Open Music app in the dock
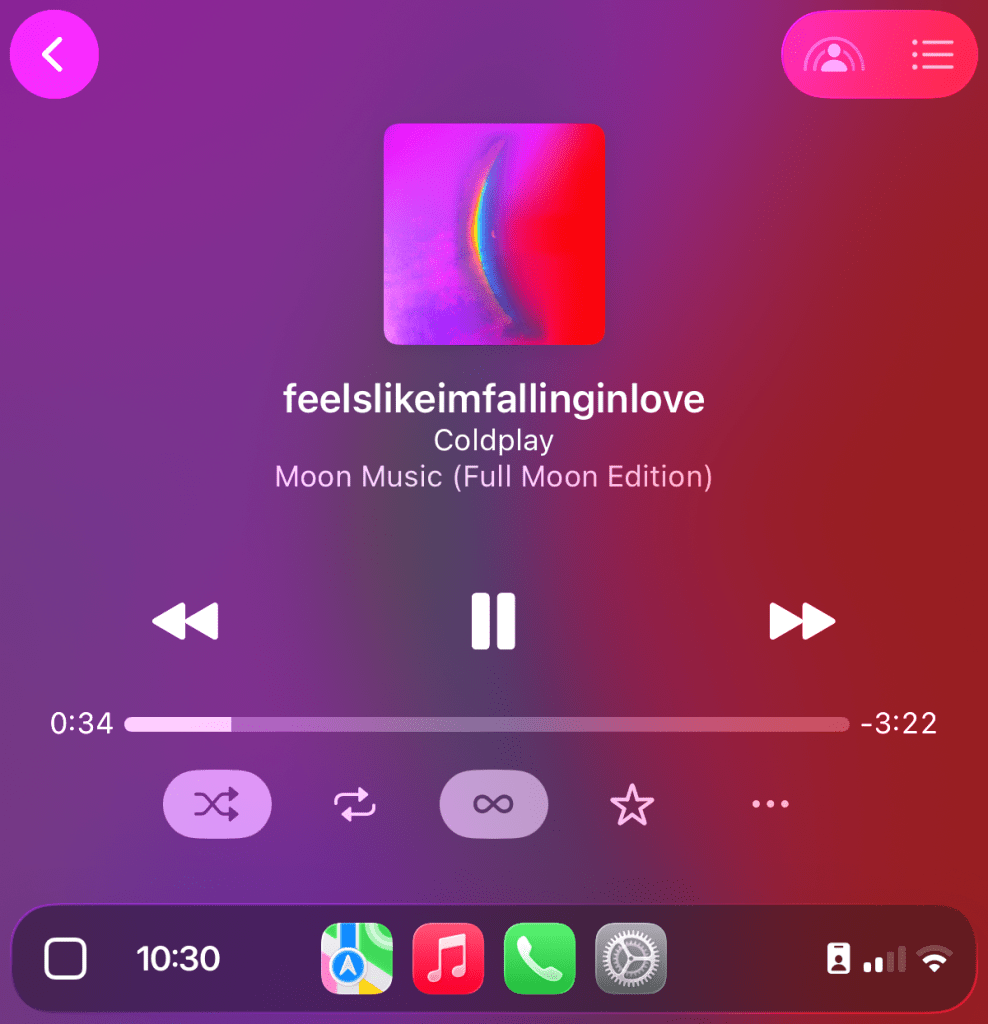This screenshot has height=1024, width=988. pos(448,958)
